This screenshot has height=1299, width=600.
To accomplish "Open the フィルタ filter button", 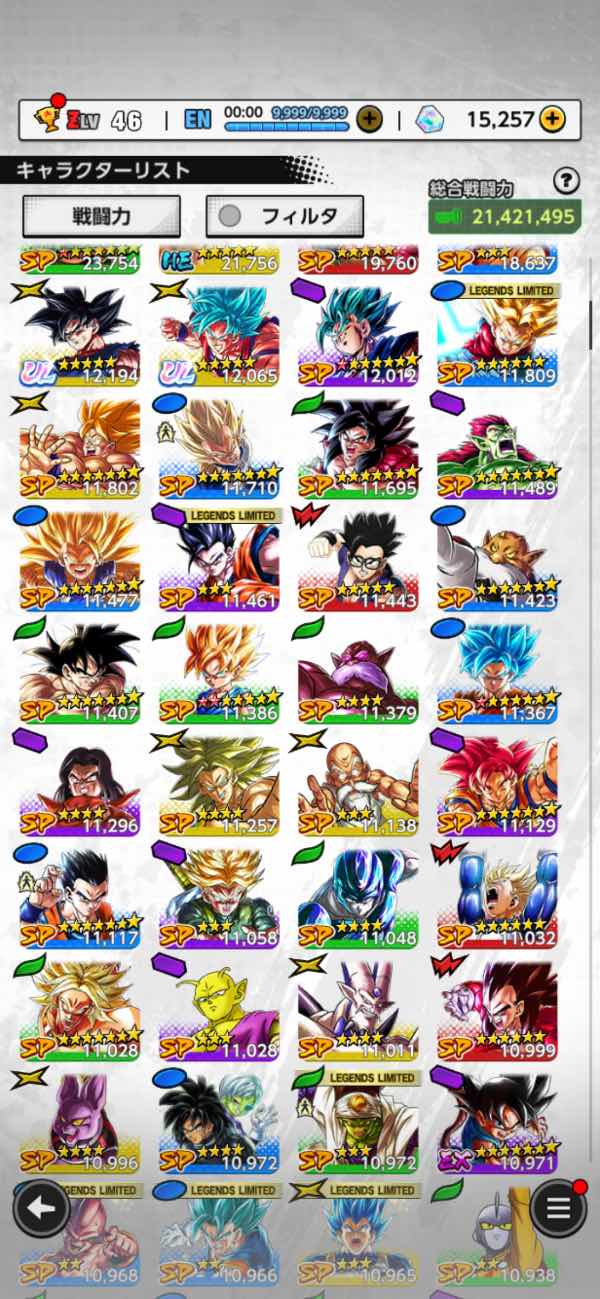I will coord(284,215).
